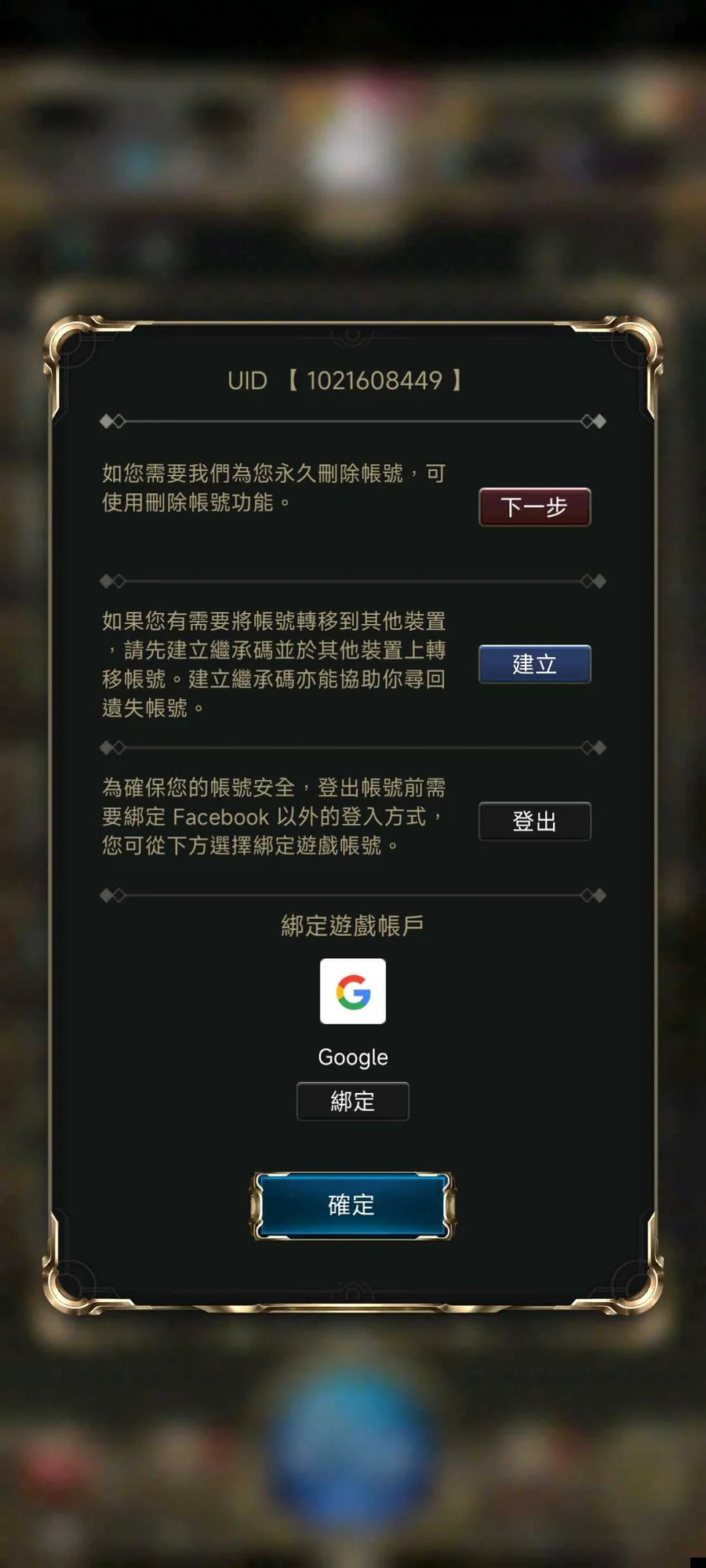The image size is (706, 1568).
Task: Tap 建立 to create an inheritance code
Action: pyautogui.click(x=534, y=664)
